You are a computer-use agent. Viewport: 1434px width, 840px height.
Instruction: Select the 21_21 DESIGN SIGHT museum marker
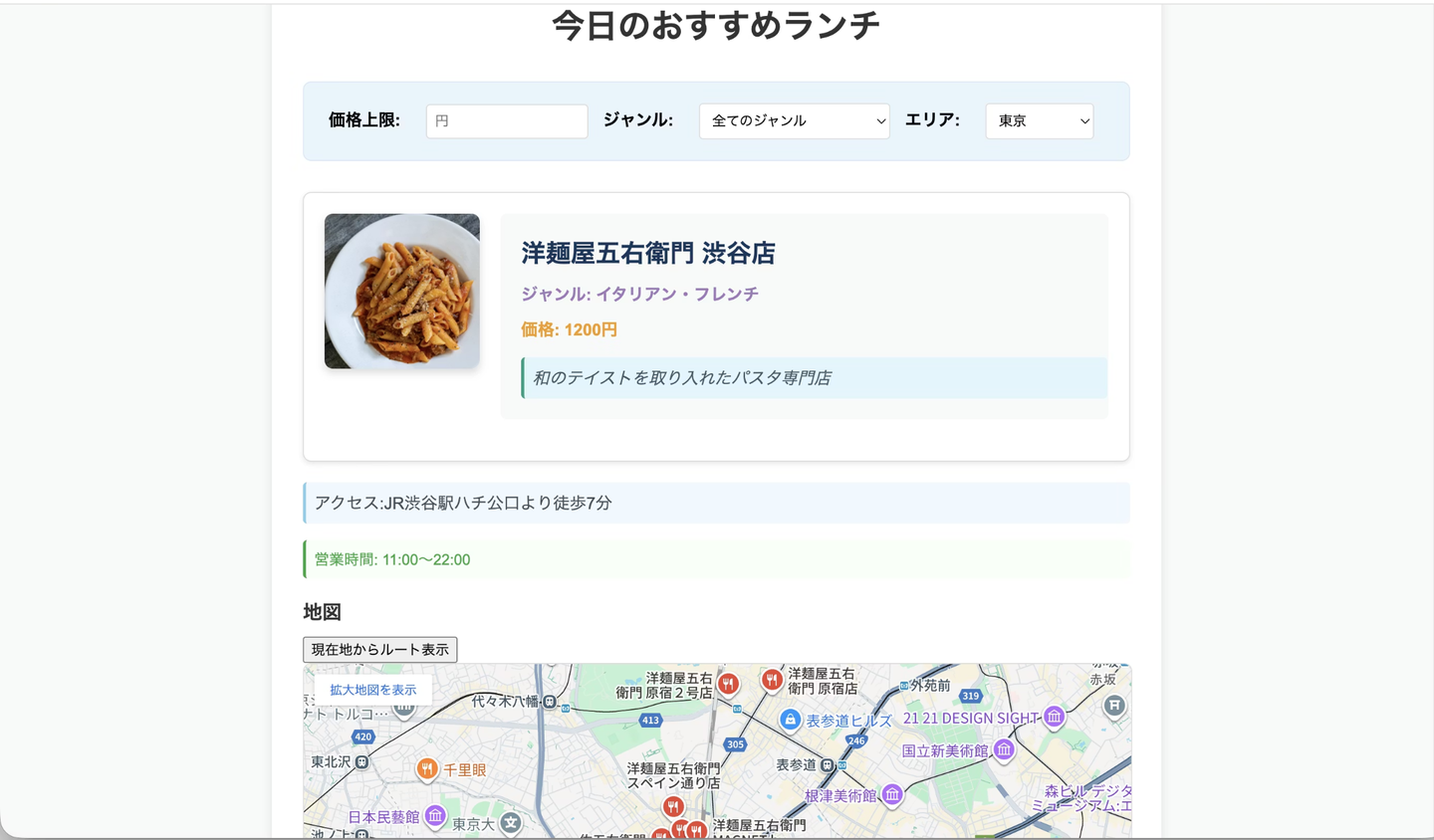tap(1054, 717)
